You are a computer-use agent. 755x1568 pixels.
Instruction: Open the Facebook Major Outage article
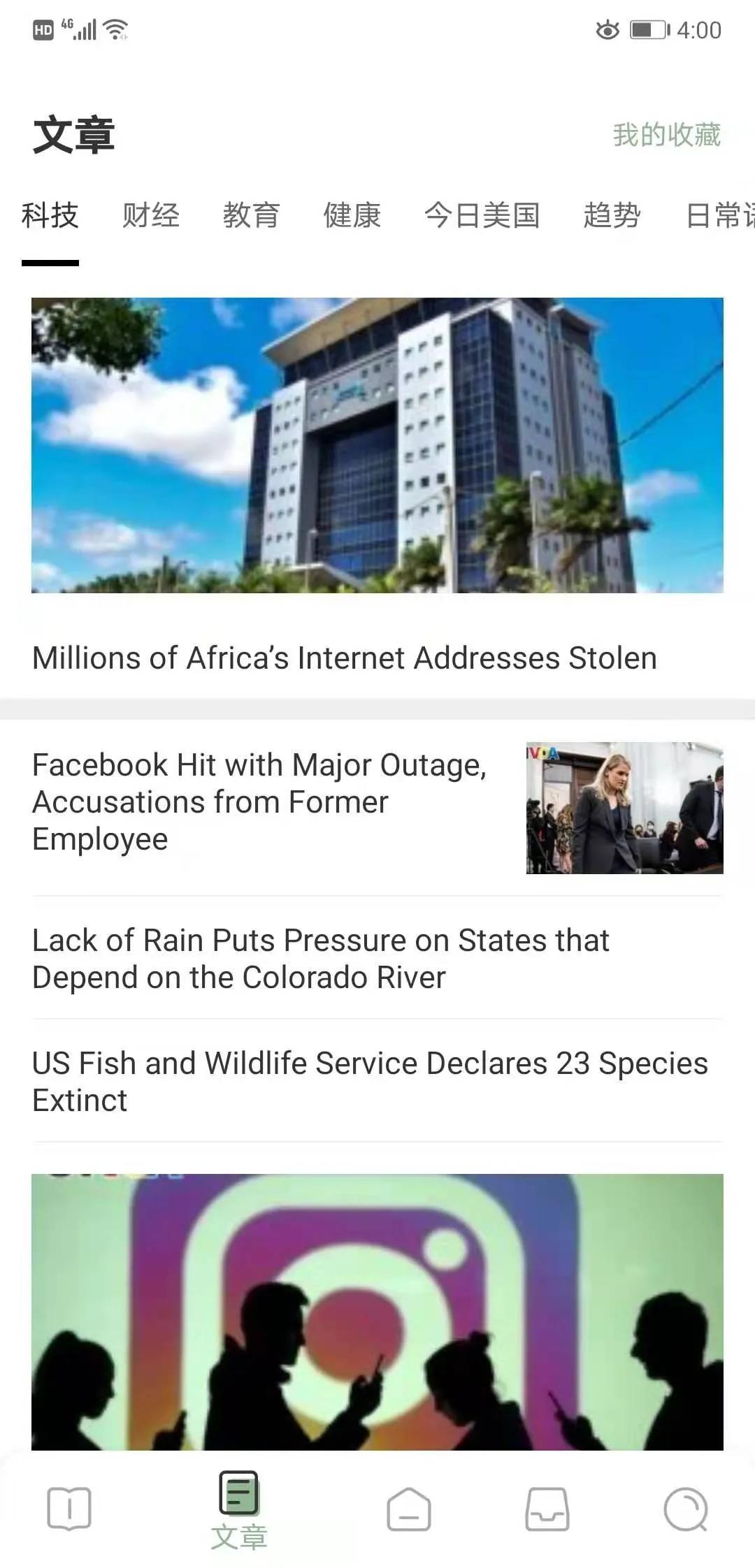click(259, 801)
